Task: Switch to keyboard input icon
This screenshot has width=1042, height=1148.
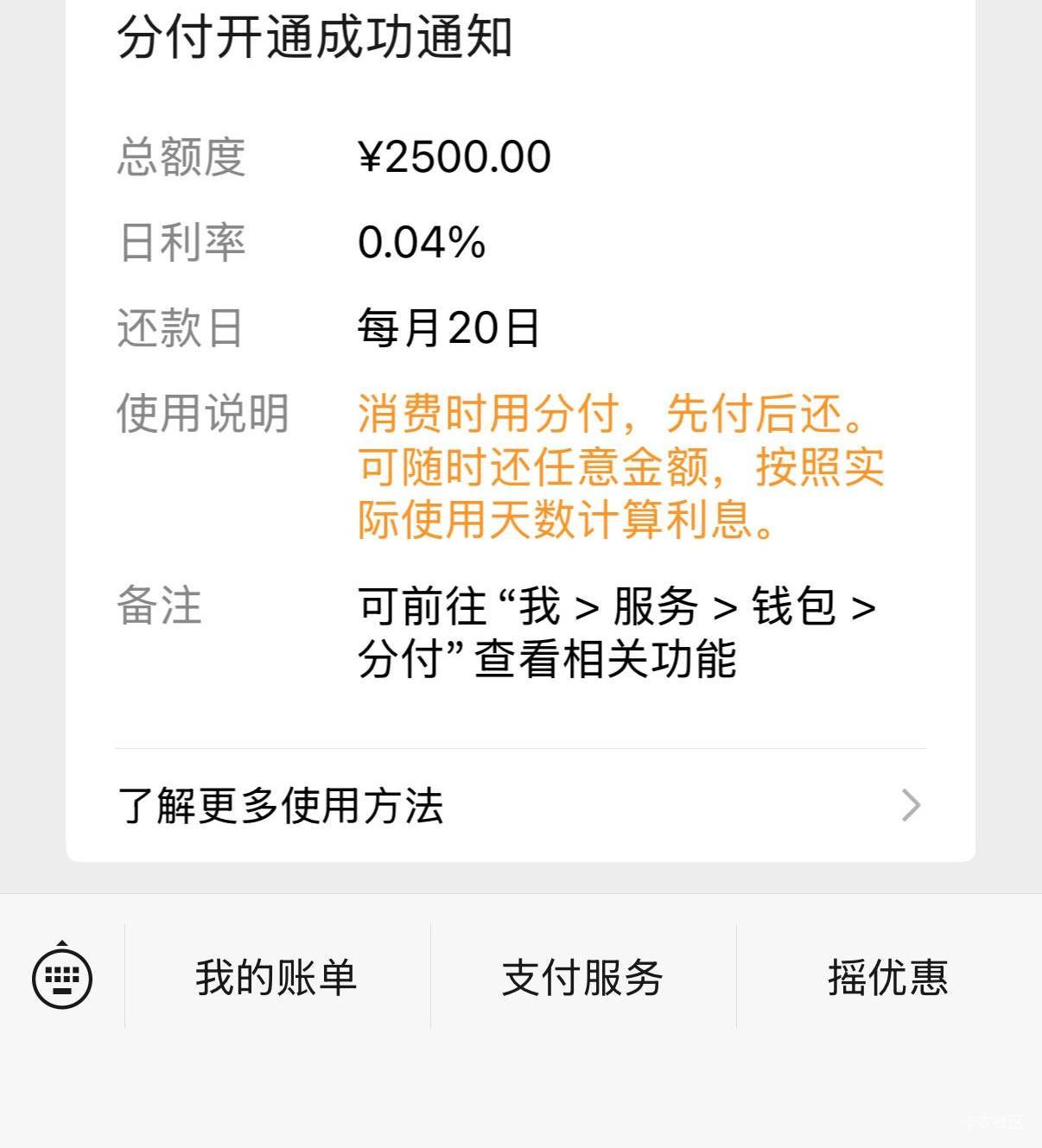Action: [x=62, y=977]
